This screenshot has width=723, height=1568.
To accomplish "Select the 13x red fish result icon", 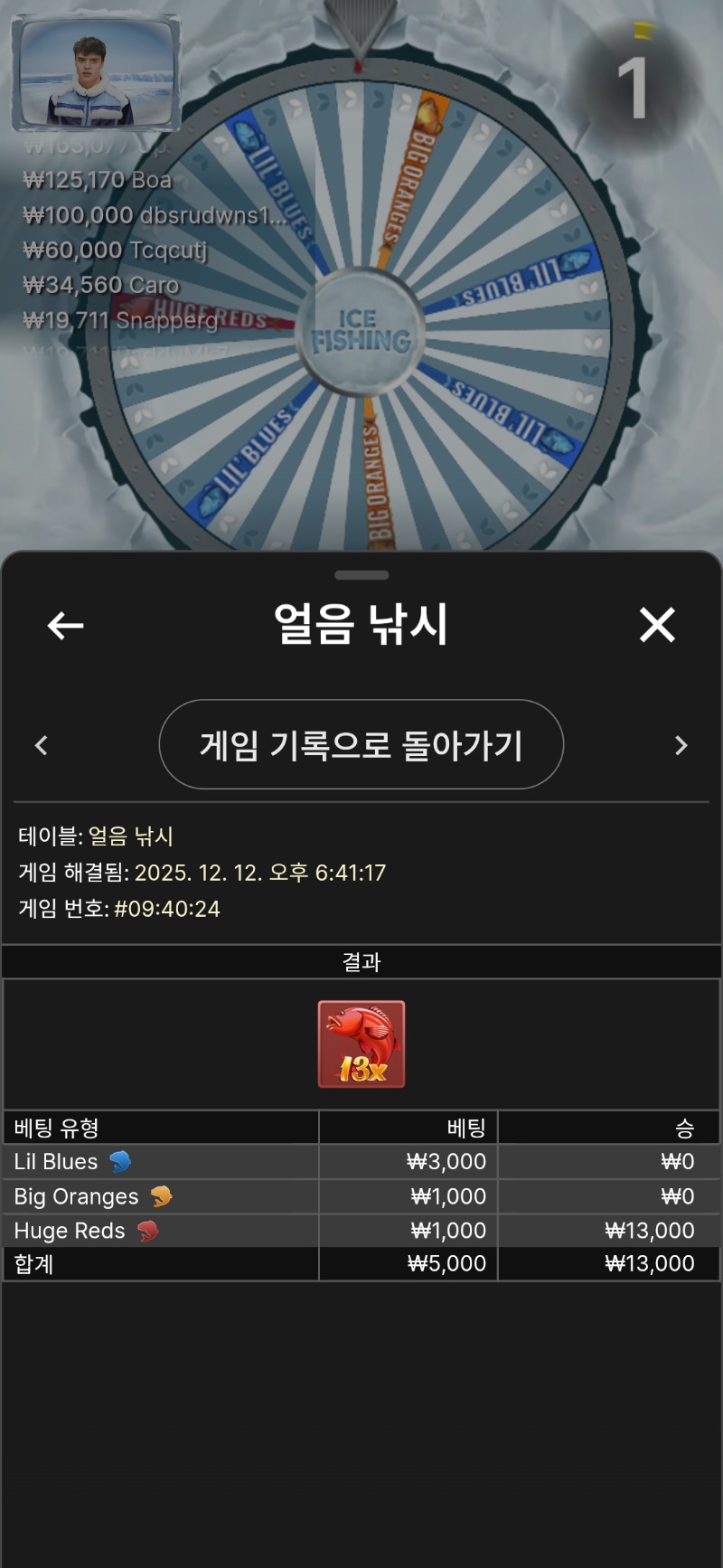I will [361, 1044].
